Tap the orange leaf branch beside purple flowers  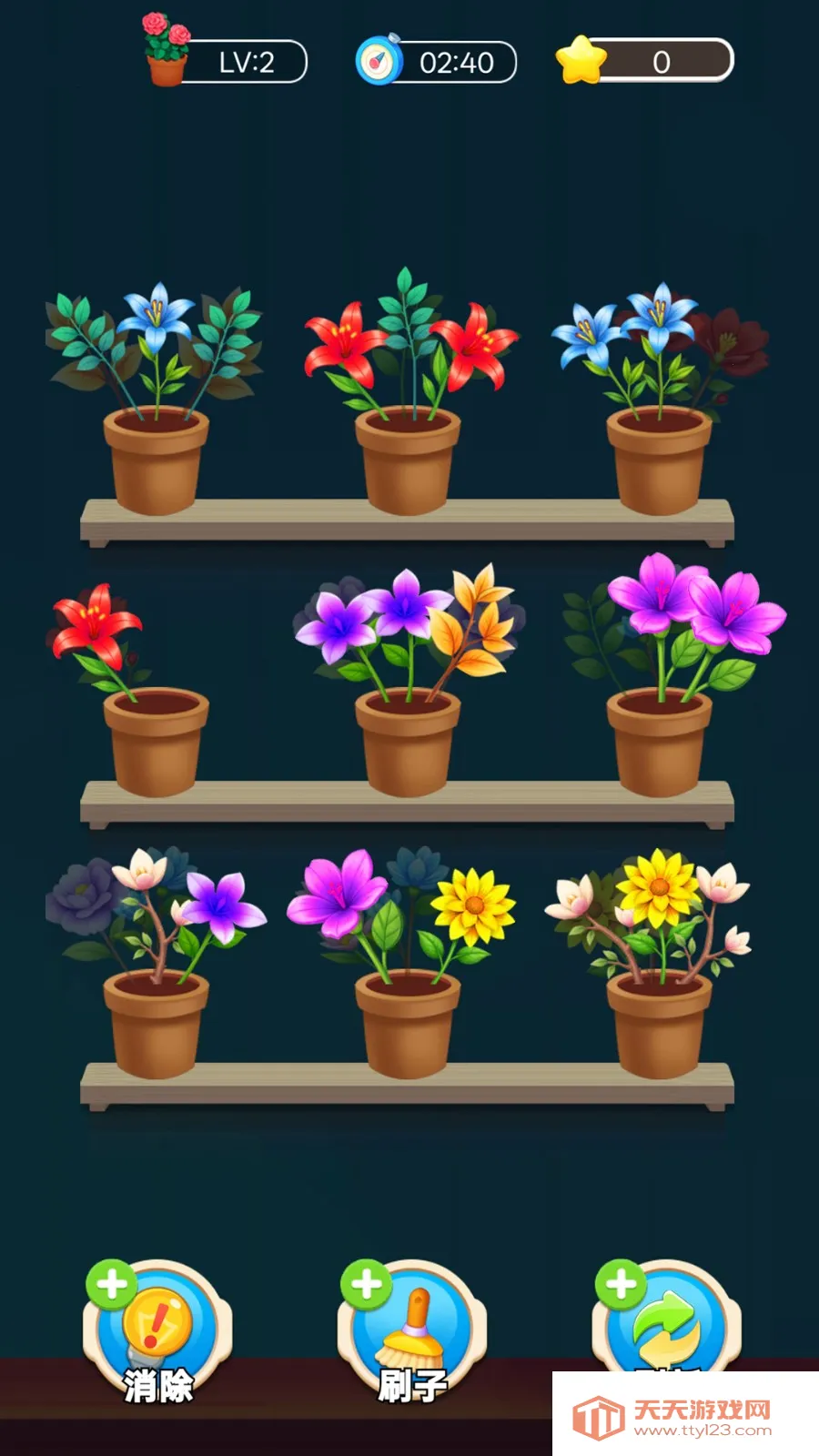tap(478, 619)
